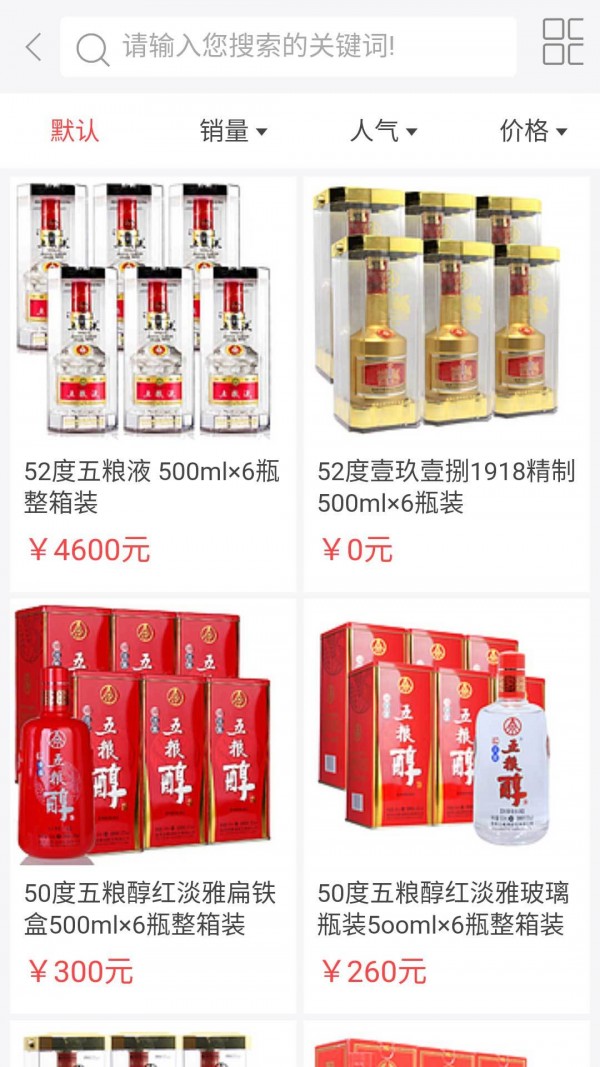This screenshot has height=1067, width=600.
Task: Open 52度五粮液 500ml×6瓶整箱装 product
Action: pyautogui.click(x=153, y=384)
